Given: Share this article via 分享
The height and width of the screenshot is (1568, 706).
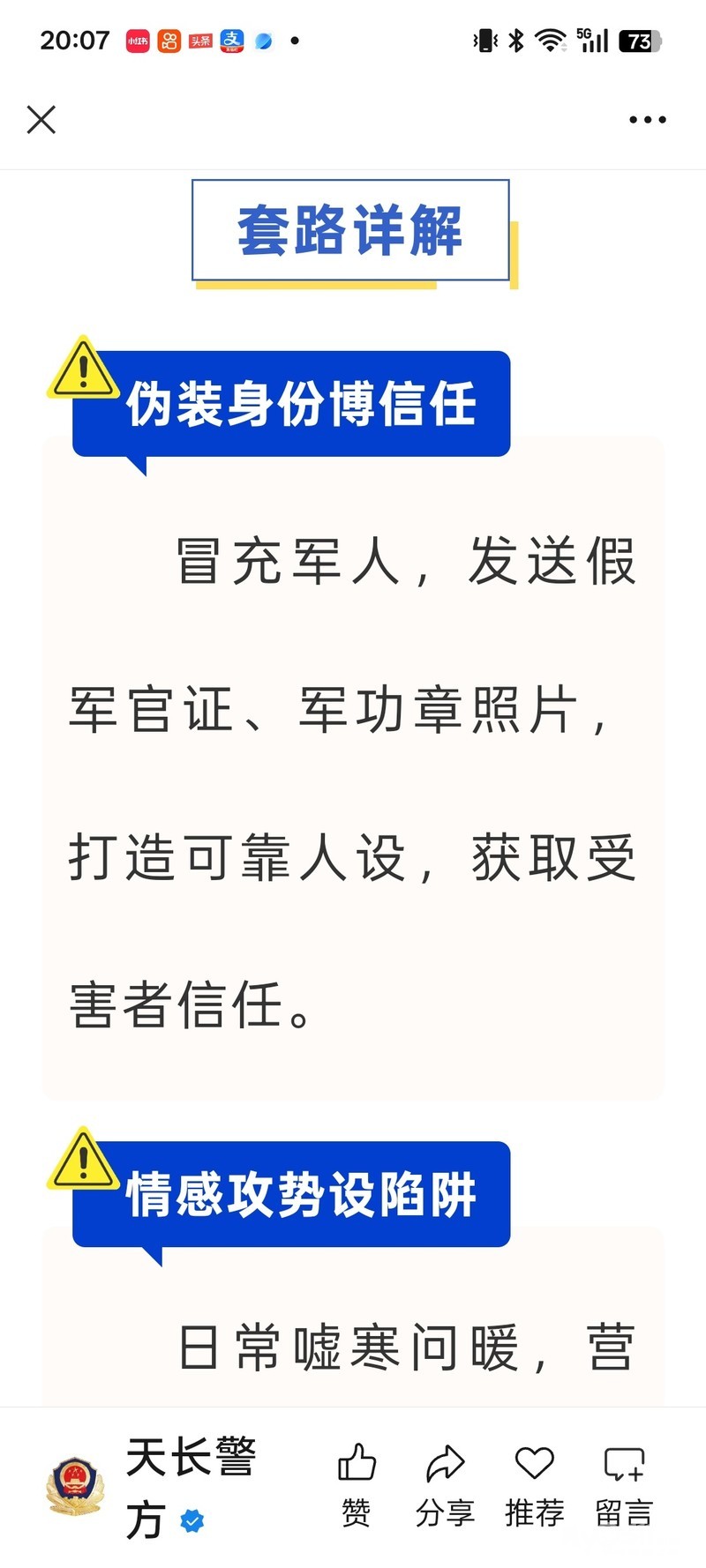Looking at the screenshot, I should pos(445,1486).
